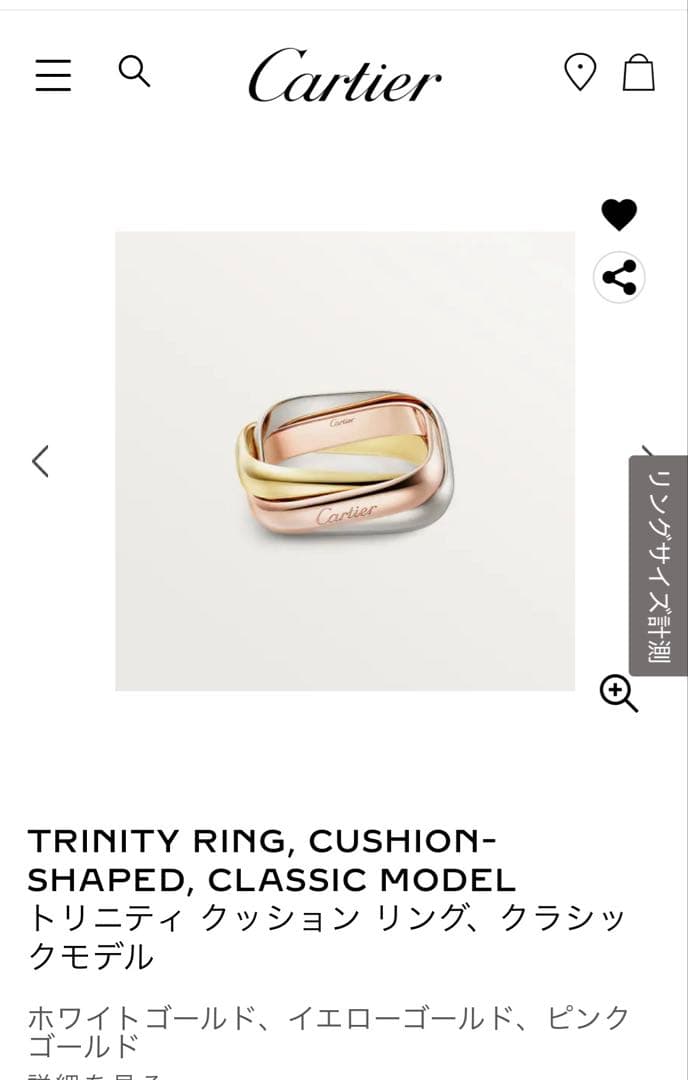Show previous product image

pyautogui.click(x=40, y=461)
